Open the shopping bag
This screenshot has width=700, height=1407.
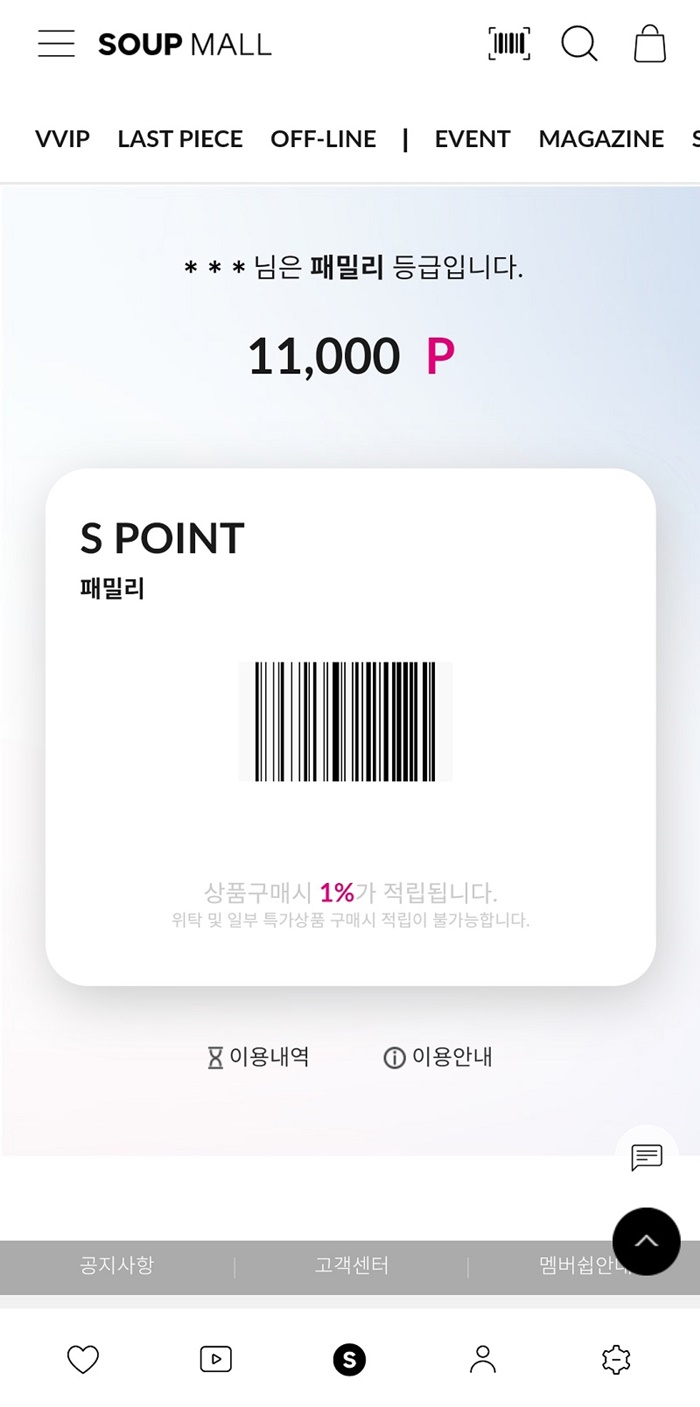tap(650, 44)
